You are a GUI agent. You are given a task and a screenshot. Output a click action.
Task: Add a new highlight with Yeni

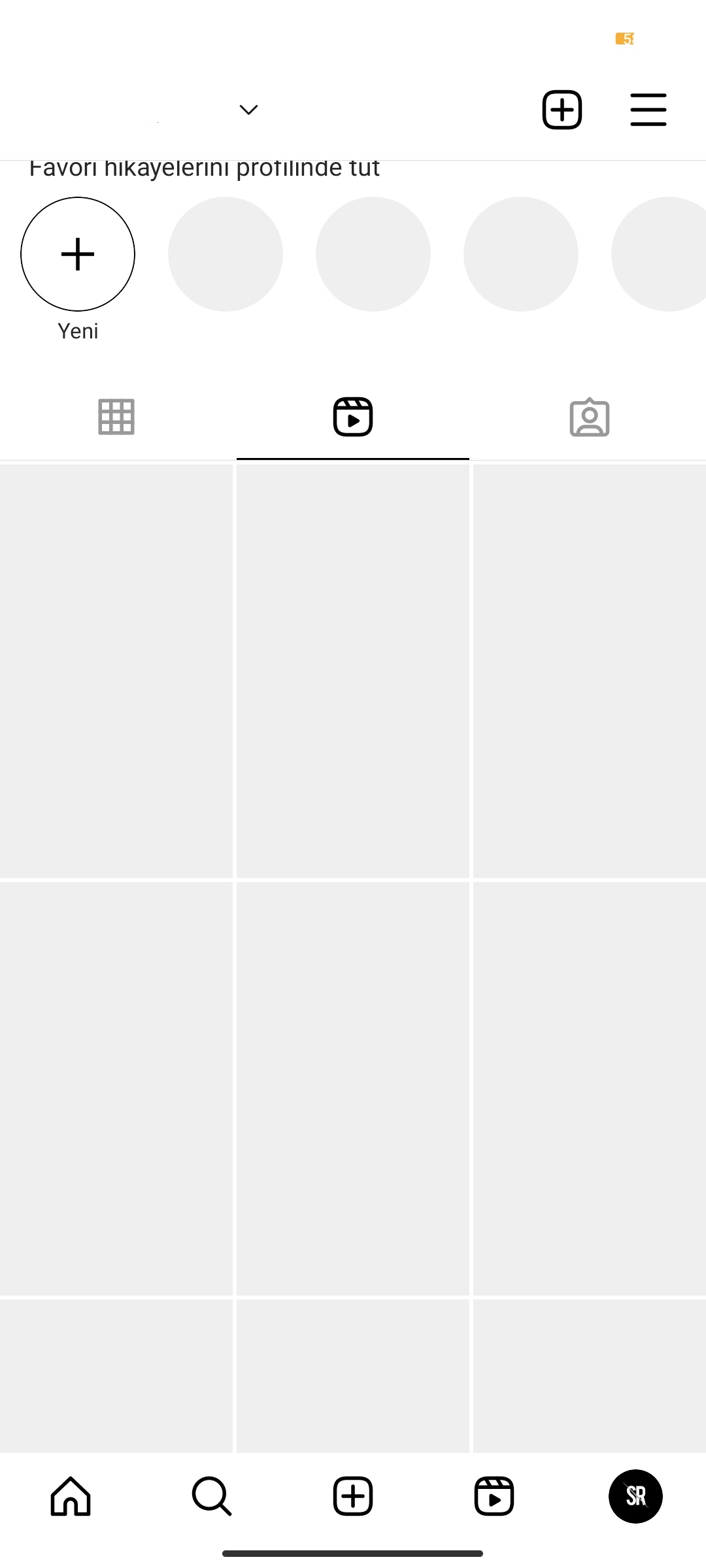pyautogui.click(x=78, y=254)
